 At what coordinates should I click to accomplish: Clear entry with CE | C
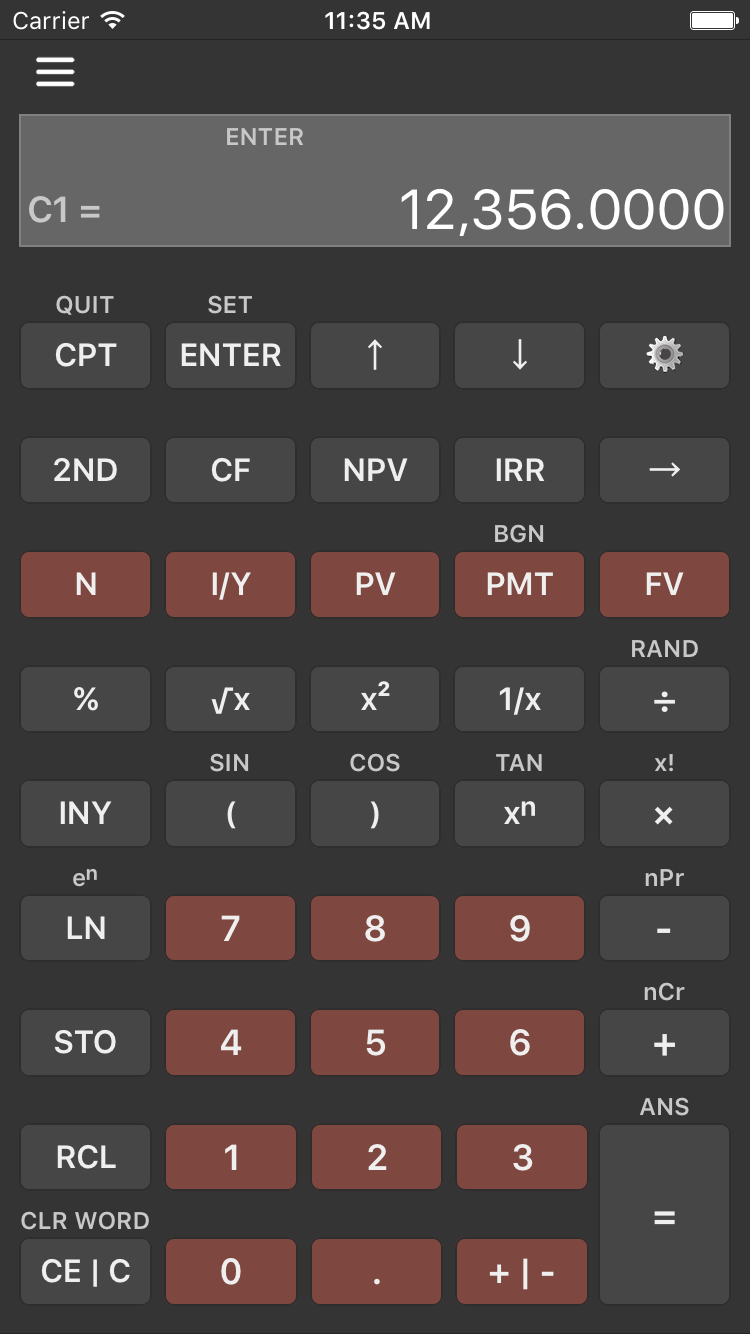pyautogui.click(x=85, y=1271)
